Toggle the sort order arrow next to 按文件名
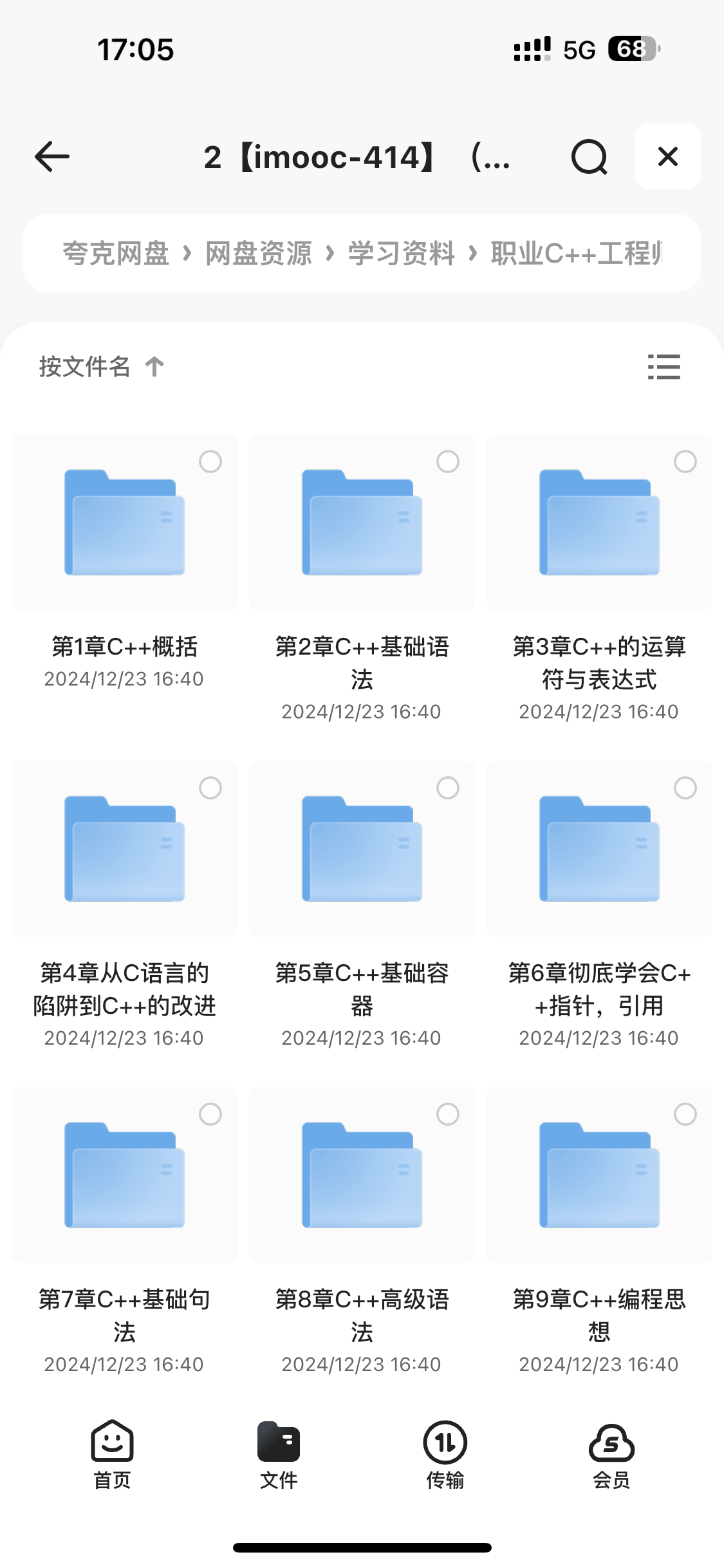This screenshot has width=724, height=1568. 154,366
